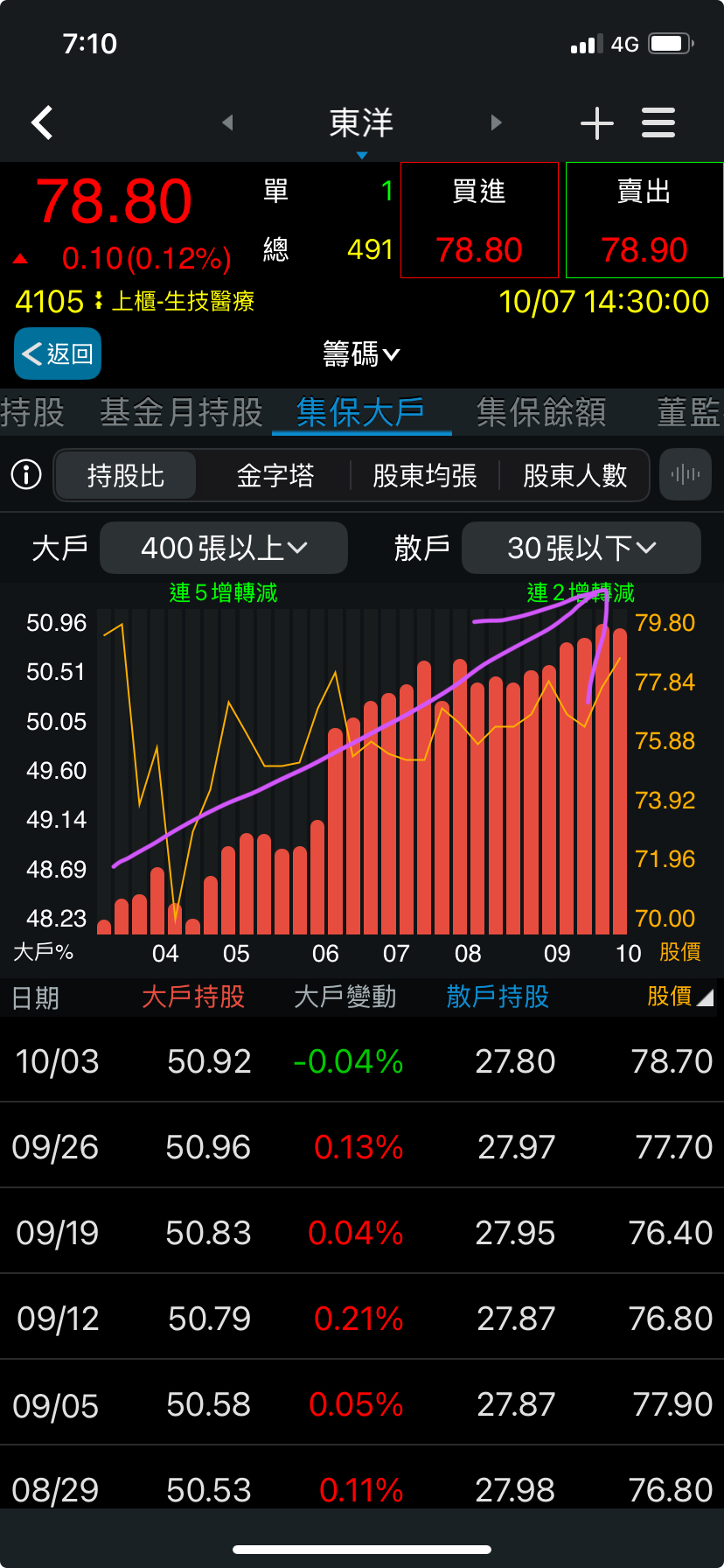Toggle the chart bars icon button
The image size is (724, 1568).
[x=686, y=475]
